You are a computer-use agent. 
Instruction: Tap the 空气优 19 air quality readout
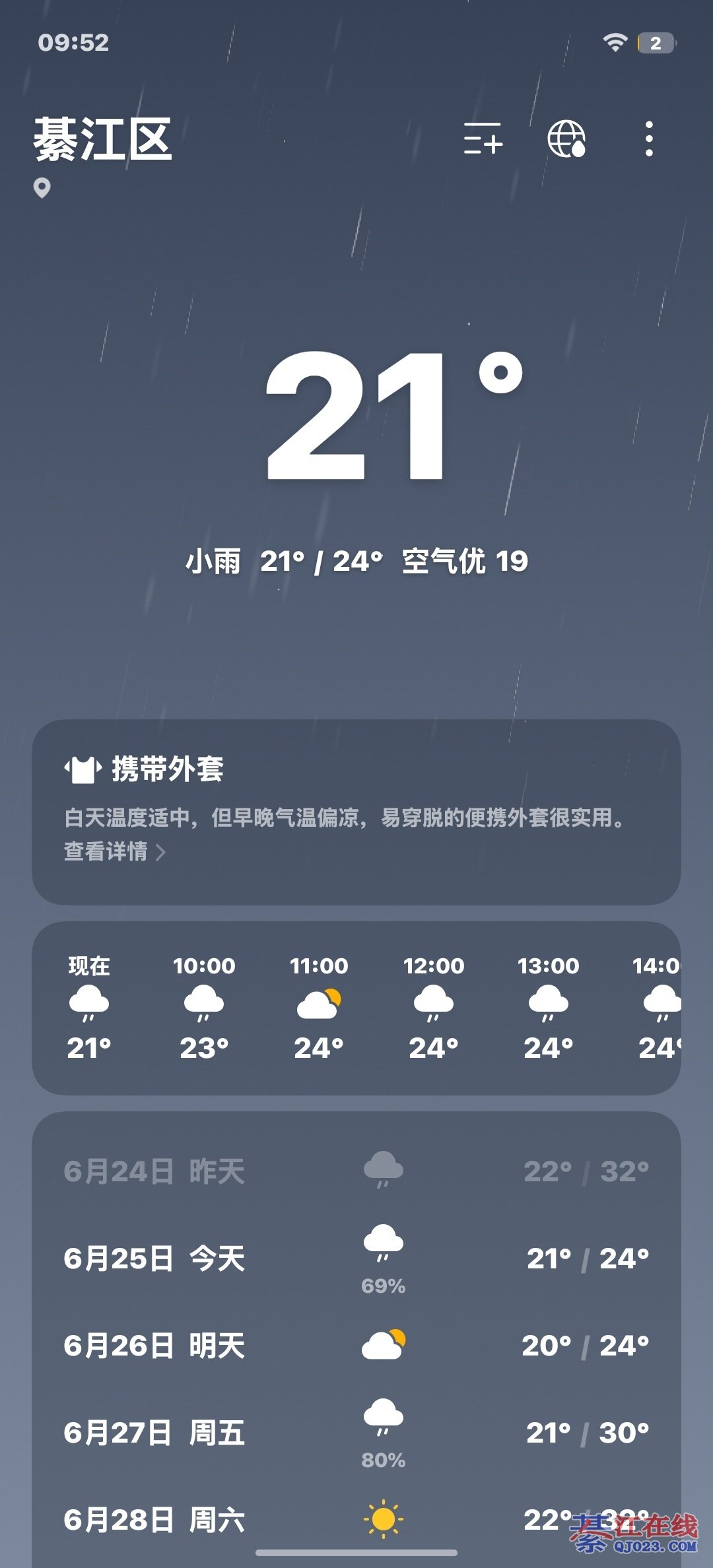[x=465, y=562]
